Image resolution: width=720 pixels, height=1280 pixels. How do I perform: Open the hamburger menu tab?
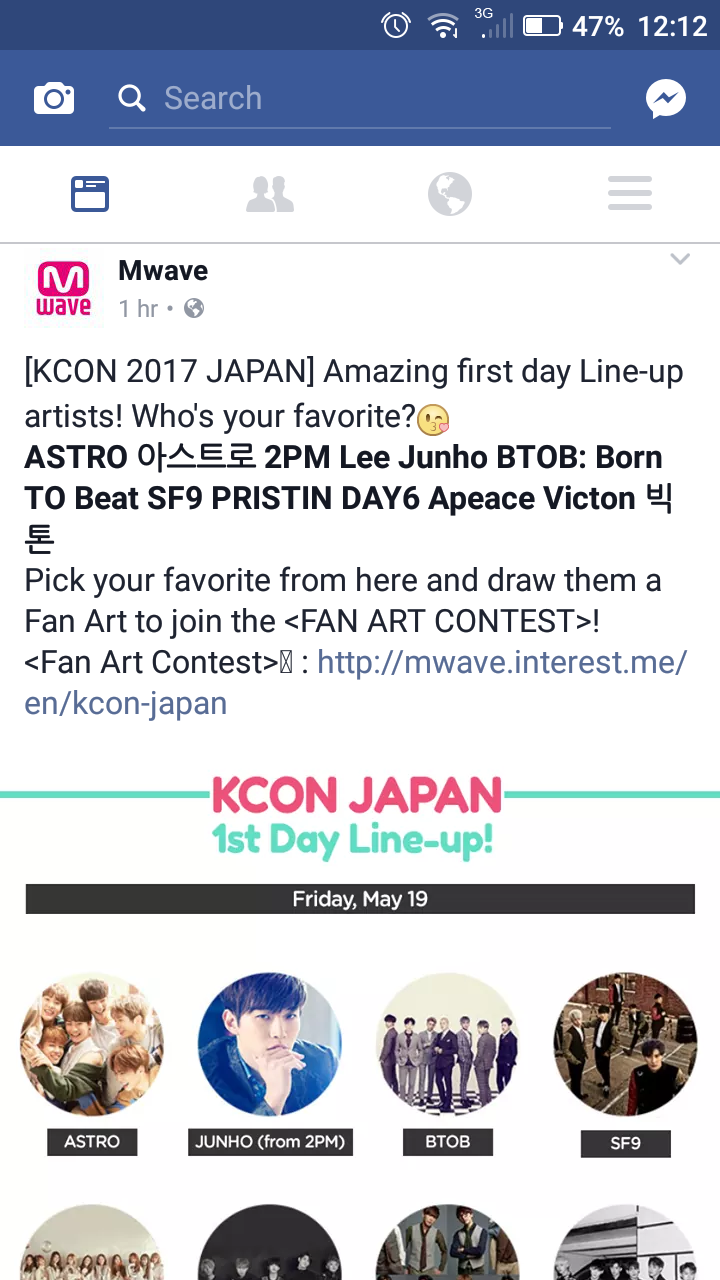point(630,194)
